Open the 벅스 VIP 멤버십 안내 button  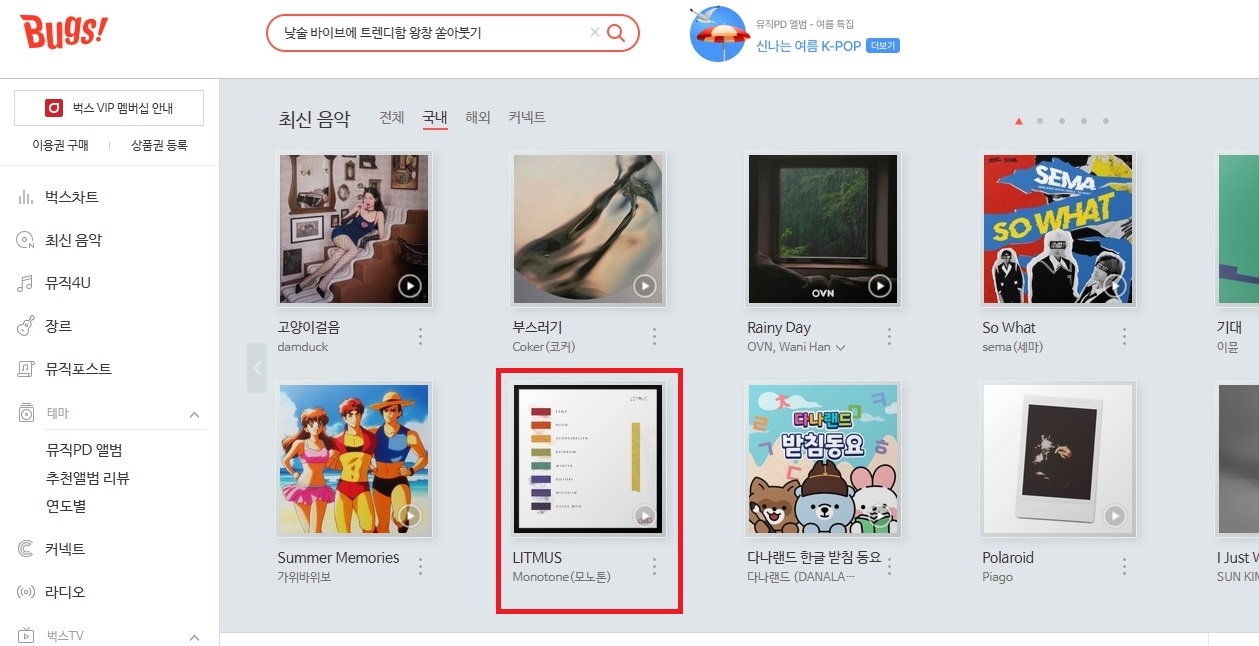coord(109,108)
